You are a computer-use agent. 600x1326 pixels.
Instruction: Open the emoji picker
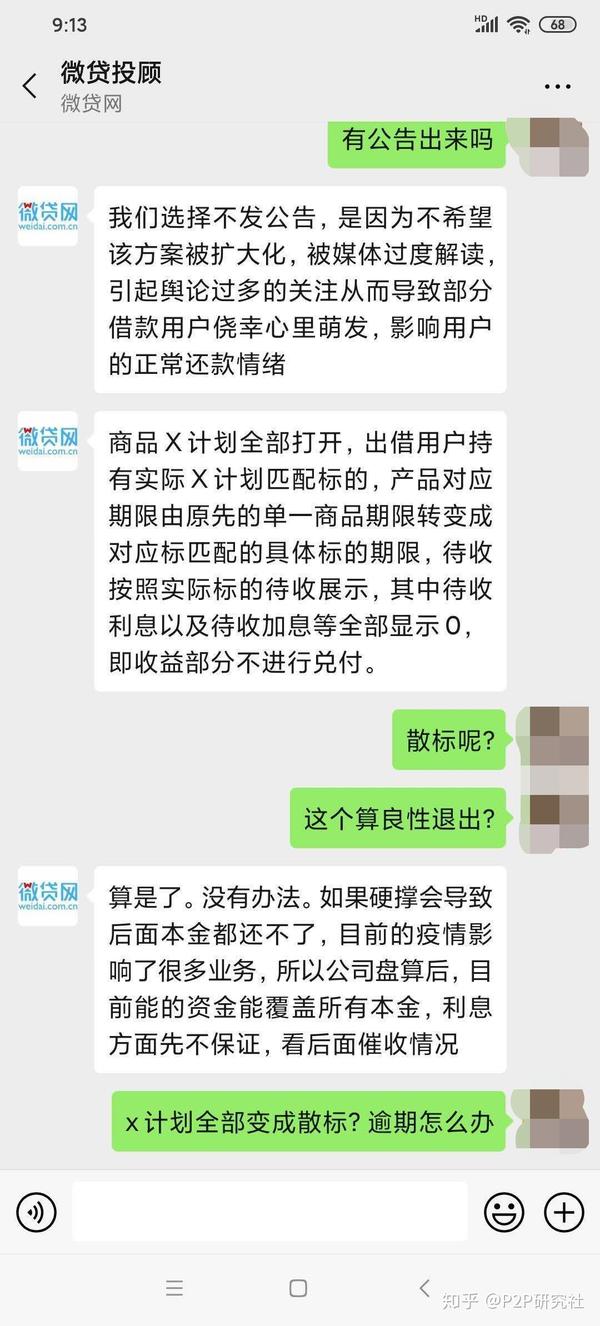(504, 1213)
